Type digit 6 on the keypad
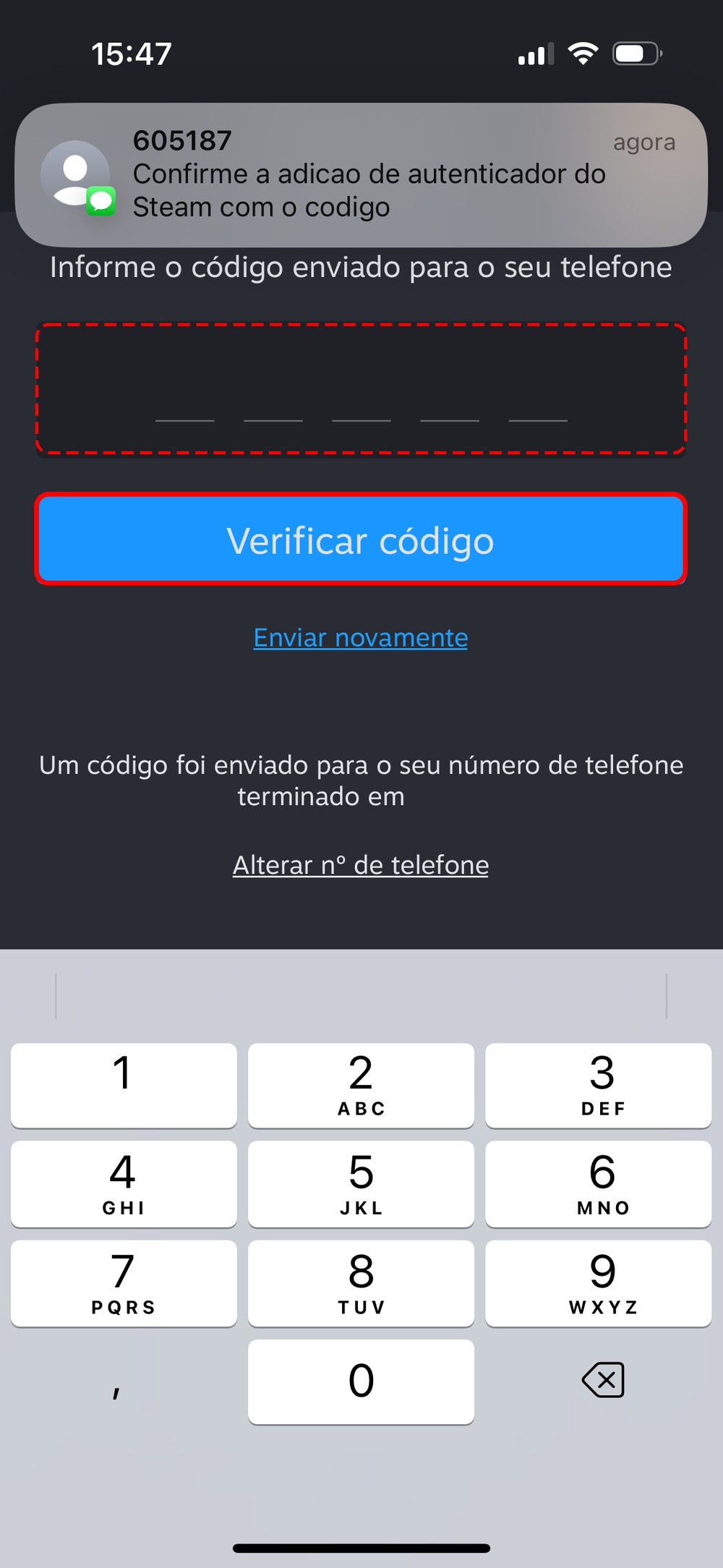 [x=598, y=1183]
